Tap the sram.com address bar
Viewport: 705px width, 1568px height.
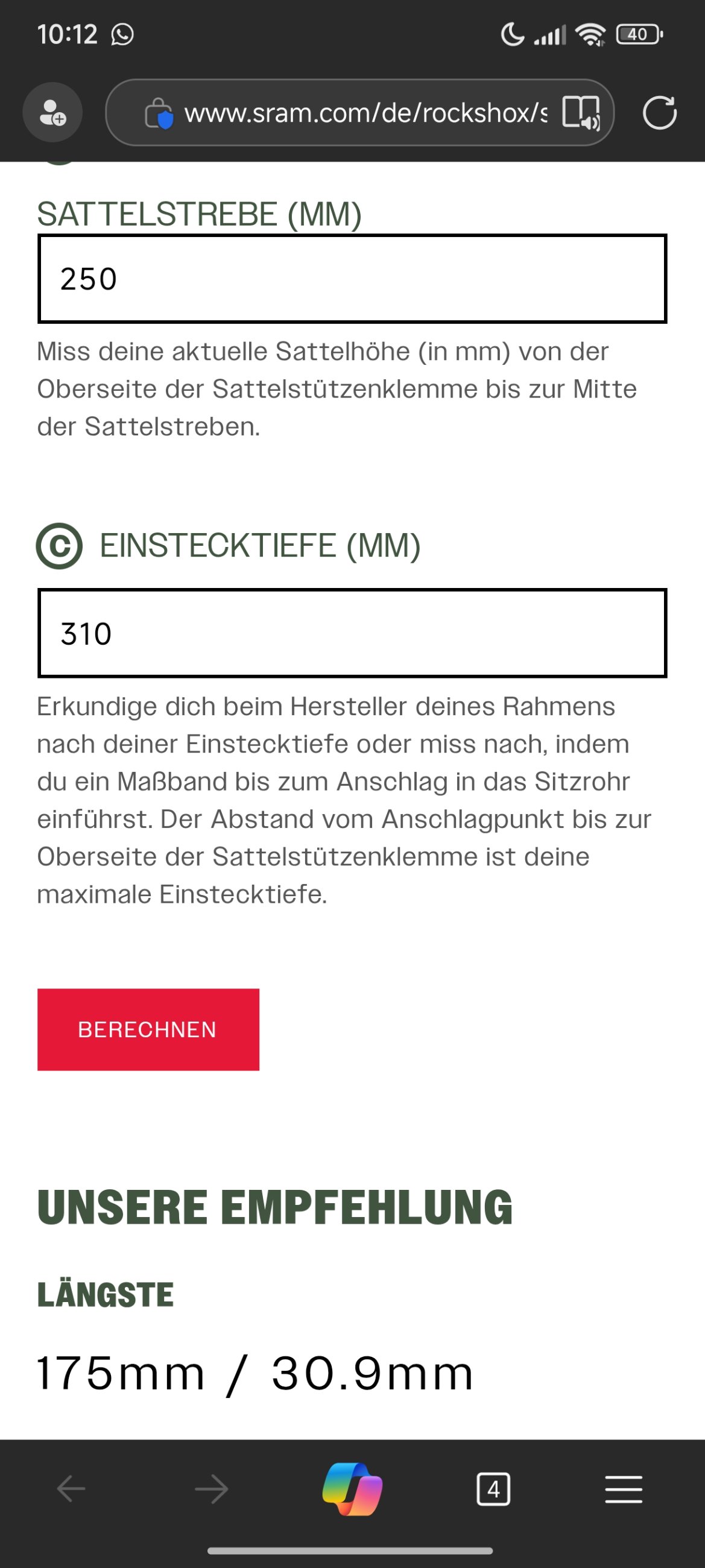tap(365, 113)
